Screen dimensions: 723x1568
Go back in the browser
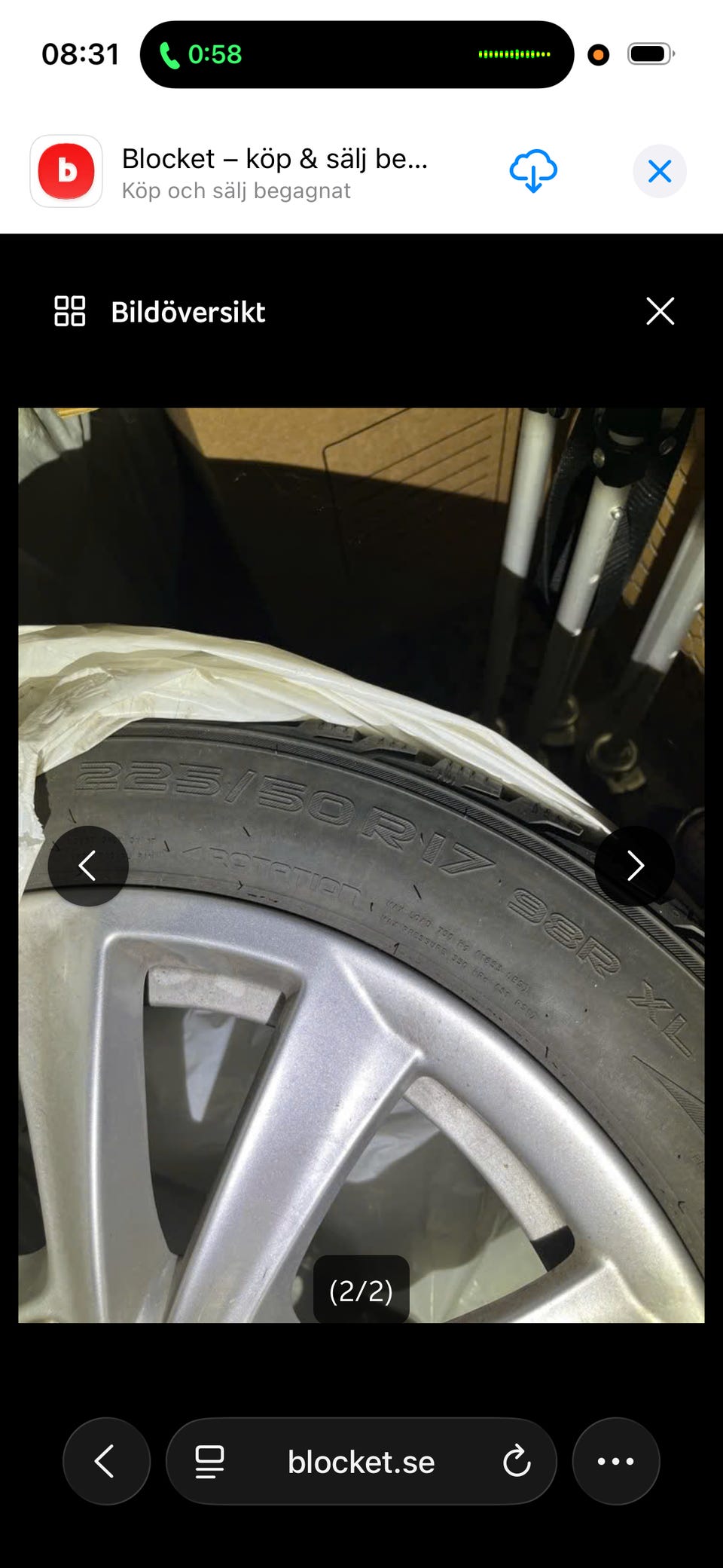pyautogui.click(x=106, y=1461)
